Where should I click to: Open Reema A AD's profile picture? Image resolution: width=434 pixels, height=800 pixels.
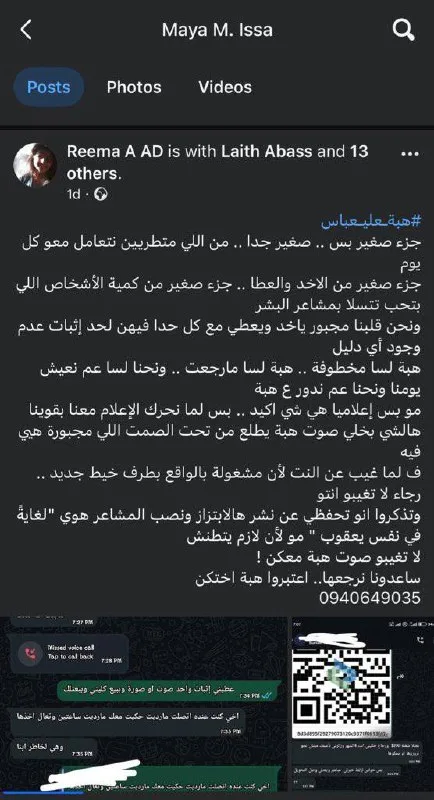tap(35, 165)
